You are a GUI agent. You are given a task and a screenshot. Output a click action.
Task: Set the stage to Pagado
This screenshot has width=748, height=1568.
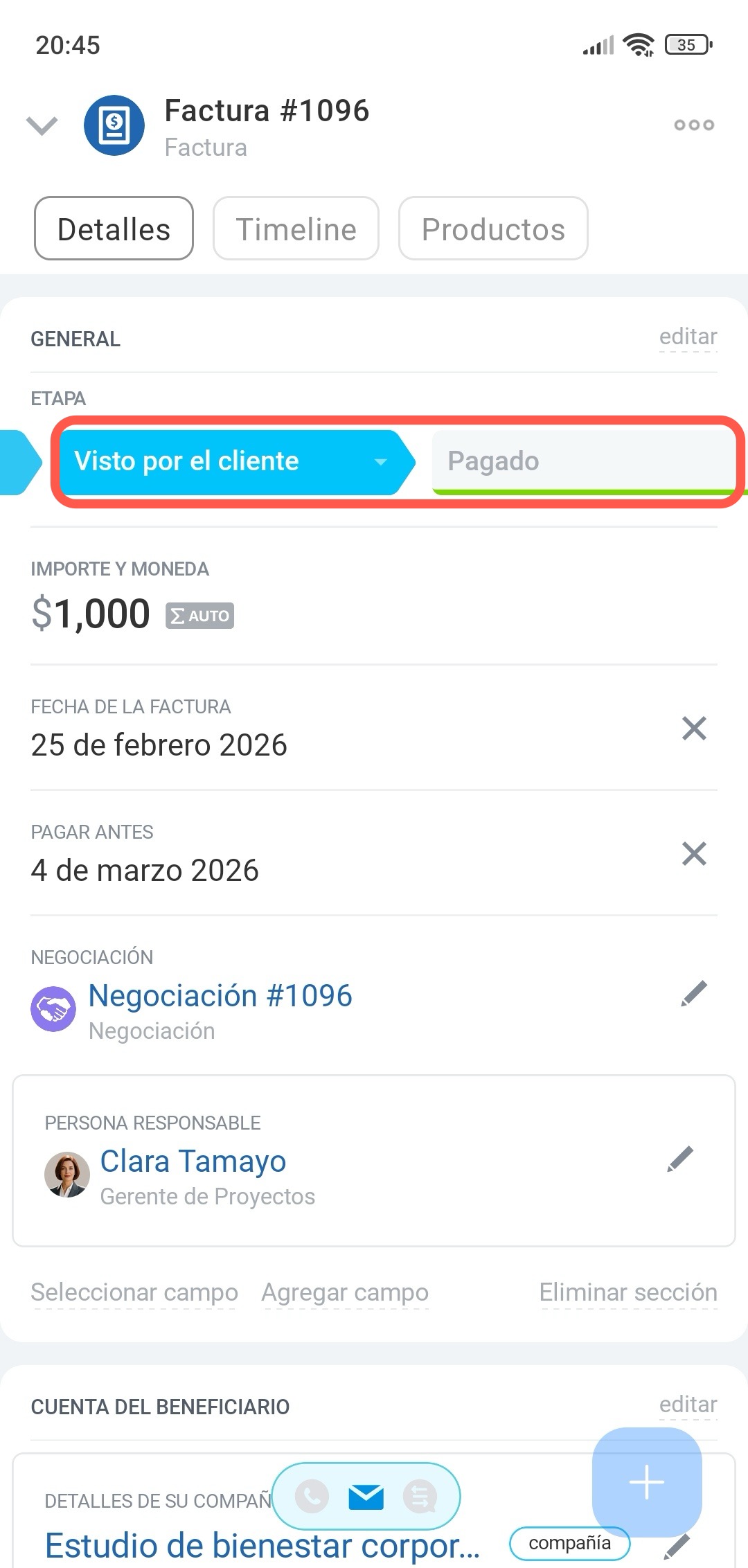(x=582, y=461)
